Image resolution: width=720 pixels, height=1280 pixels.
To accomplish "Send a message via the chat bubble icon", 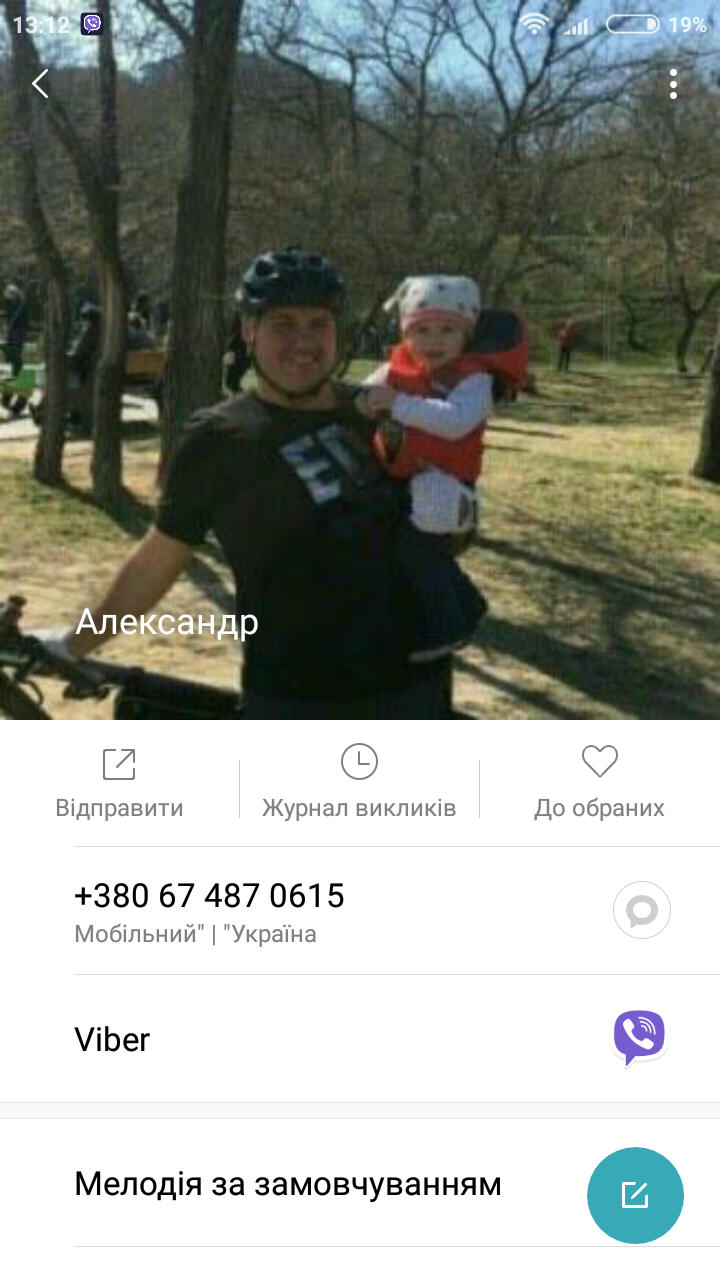I will pos(641,910).
